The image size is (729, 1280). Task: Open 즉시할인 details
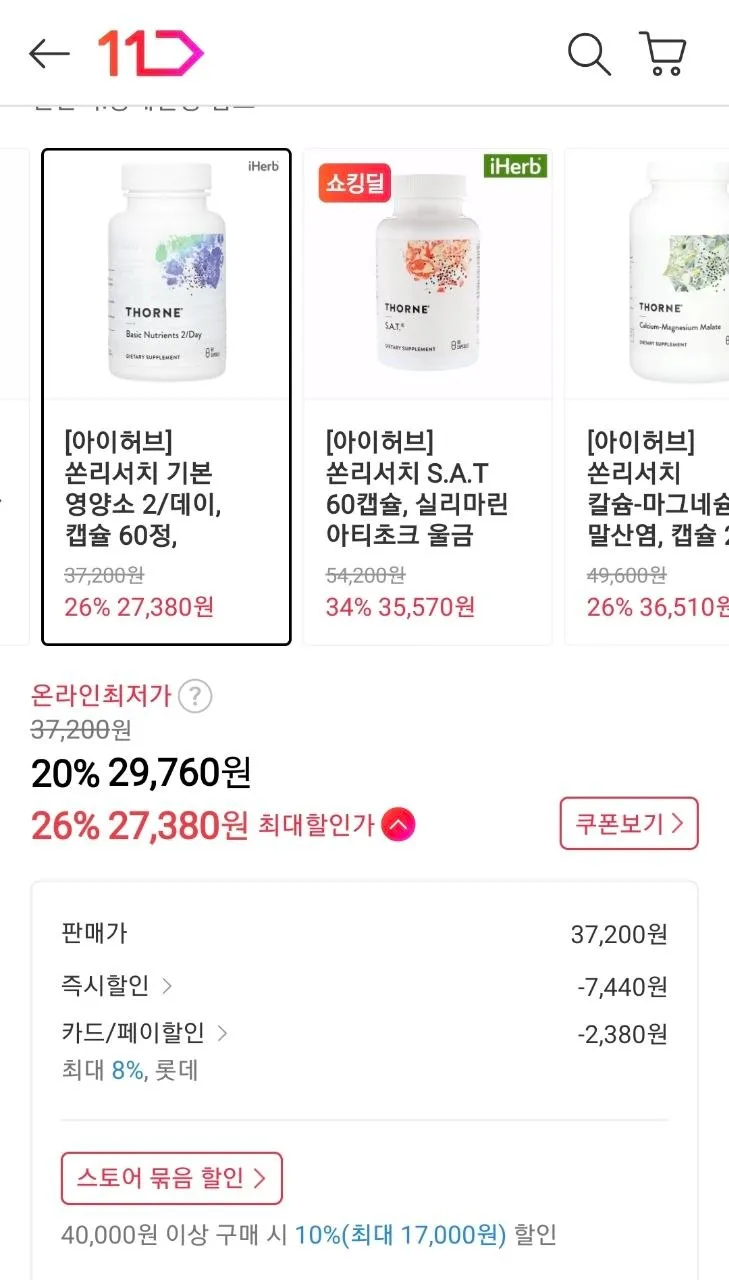117,986
